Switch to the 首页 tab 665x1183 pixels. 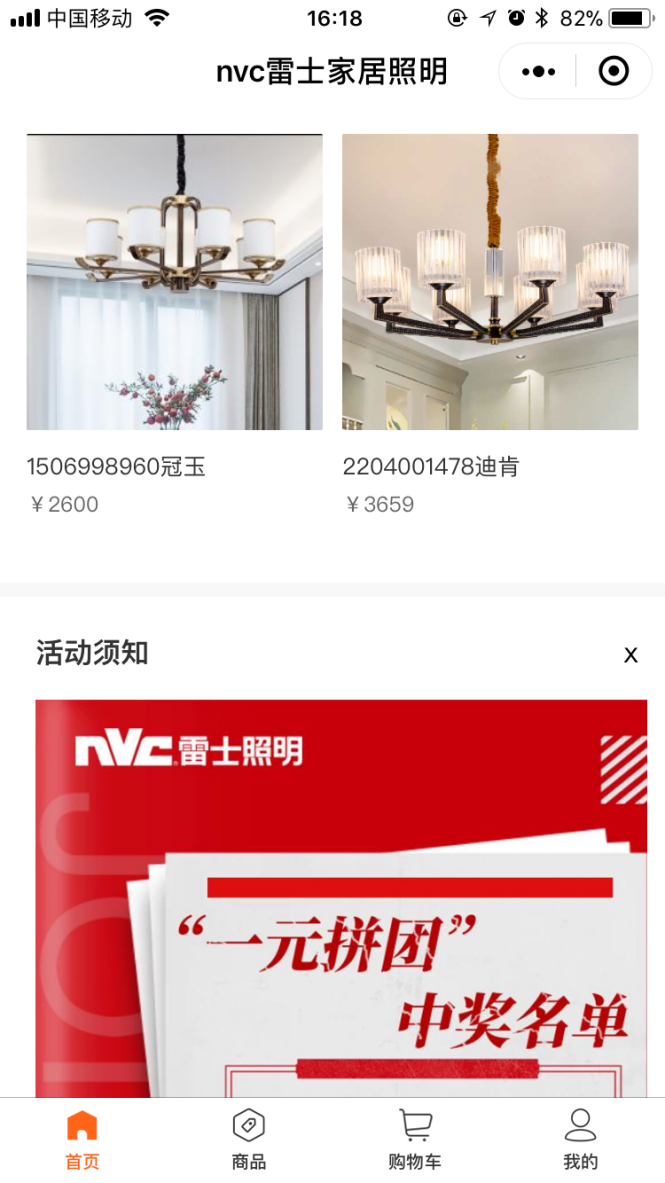pyautogui.click(x=82, y=1140)
